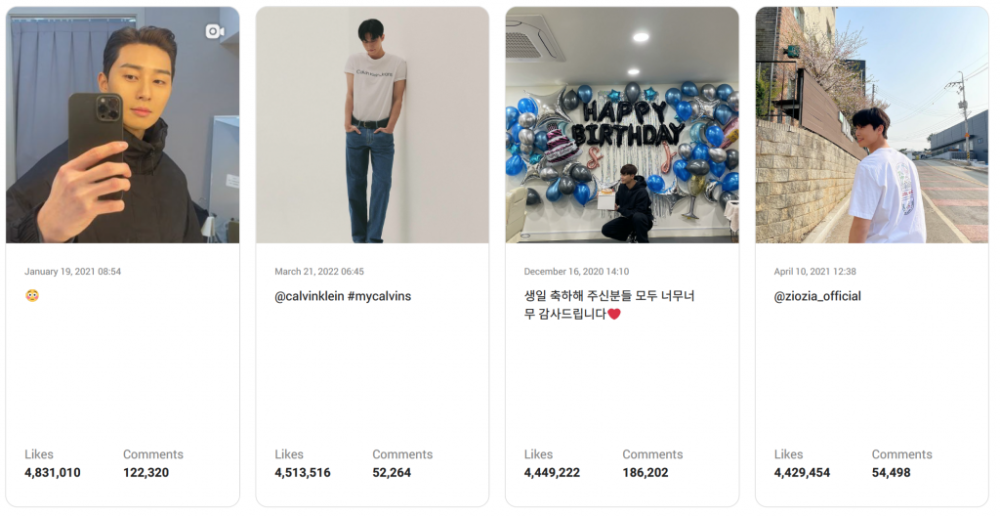The image size is (1000, 516).
Task: Open the January 19, 2021 selfie post
Action: [122, 126]
